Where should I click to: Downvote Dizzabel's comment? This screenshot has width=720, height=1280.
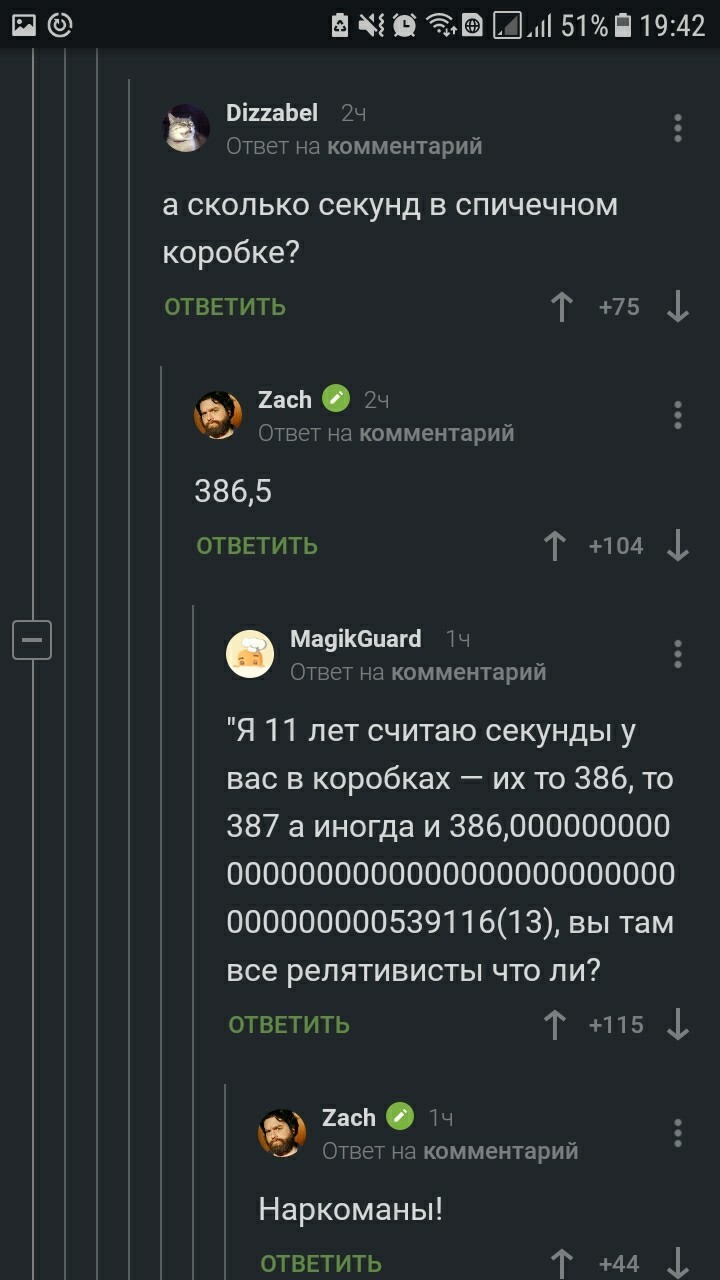point(677,307)
